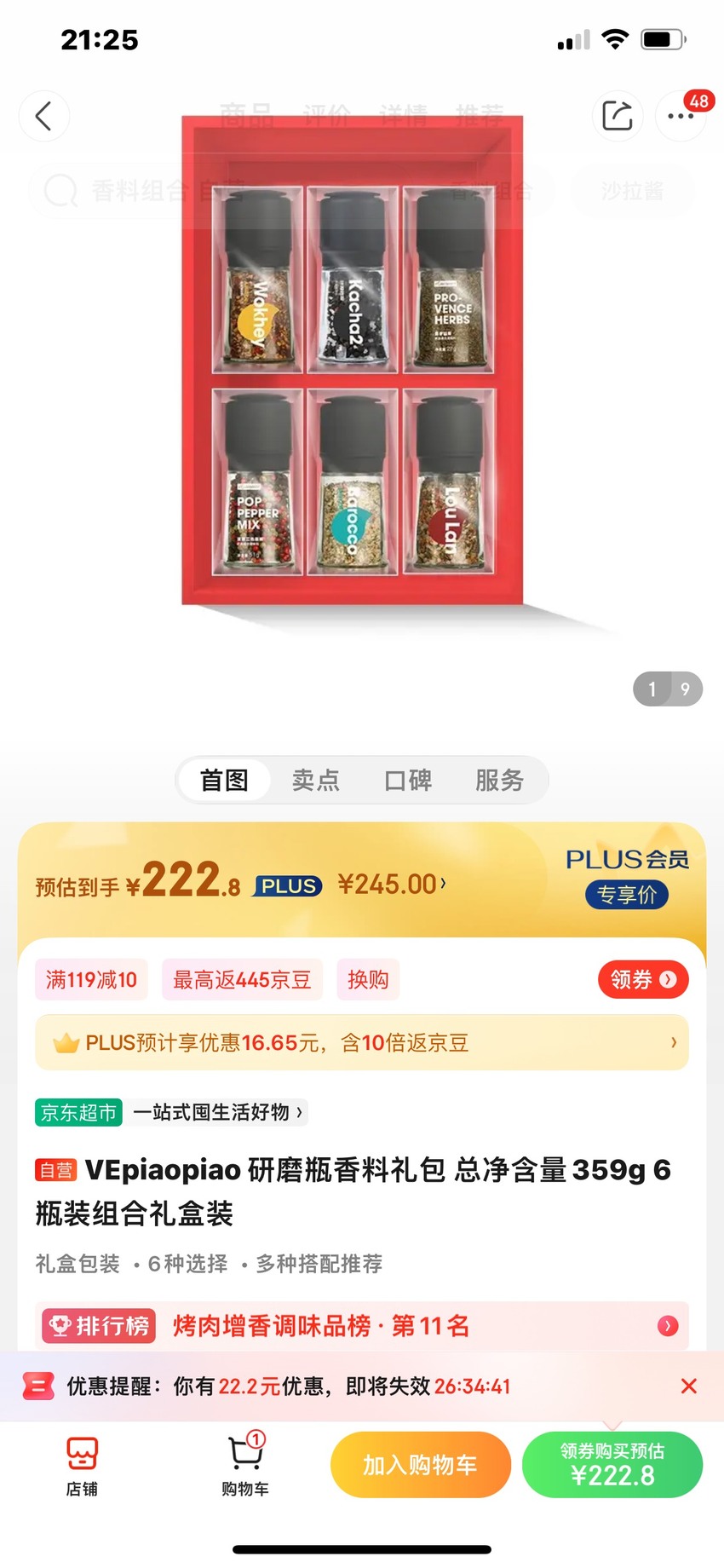The height and width of the screenshot is (1568, 724).
Task: Switch to the 服务 segment
Action: point(500,780)
